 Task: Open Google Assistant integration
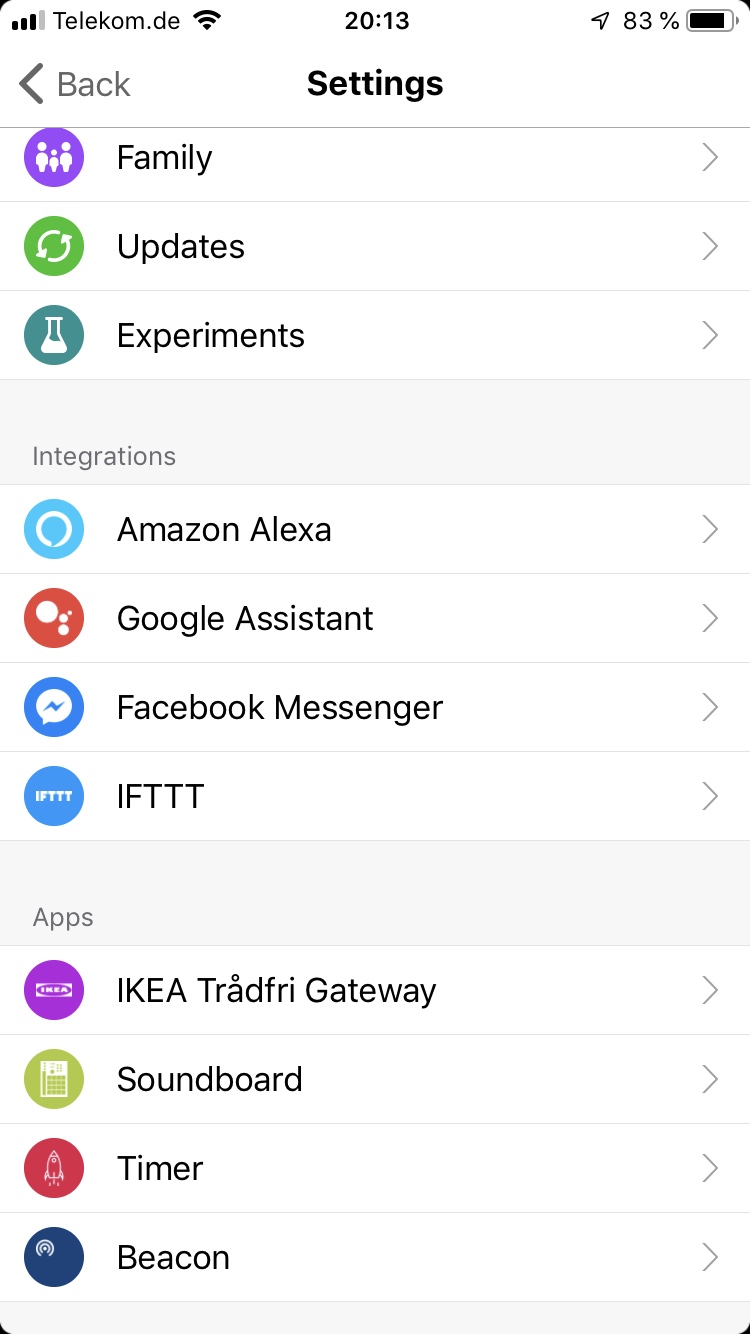click(375, 618)
